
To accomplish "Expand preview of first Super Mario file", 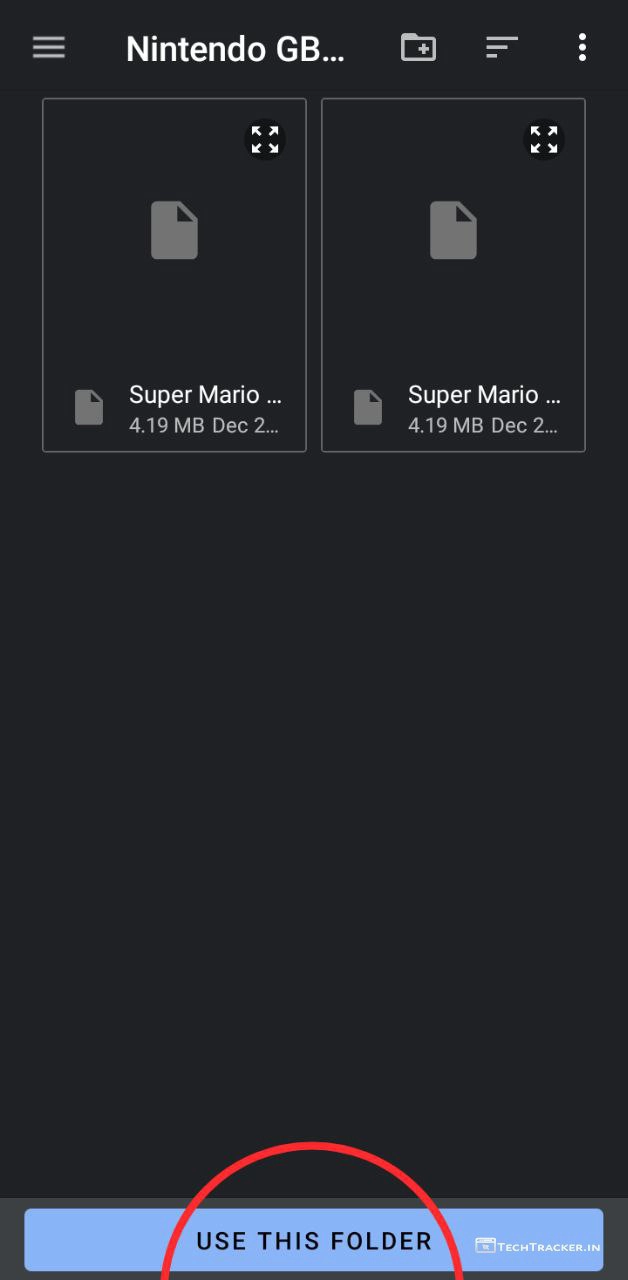I will pos(265,140).
